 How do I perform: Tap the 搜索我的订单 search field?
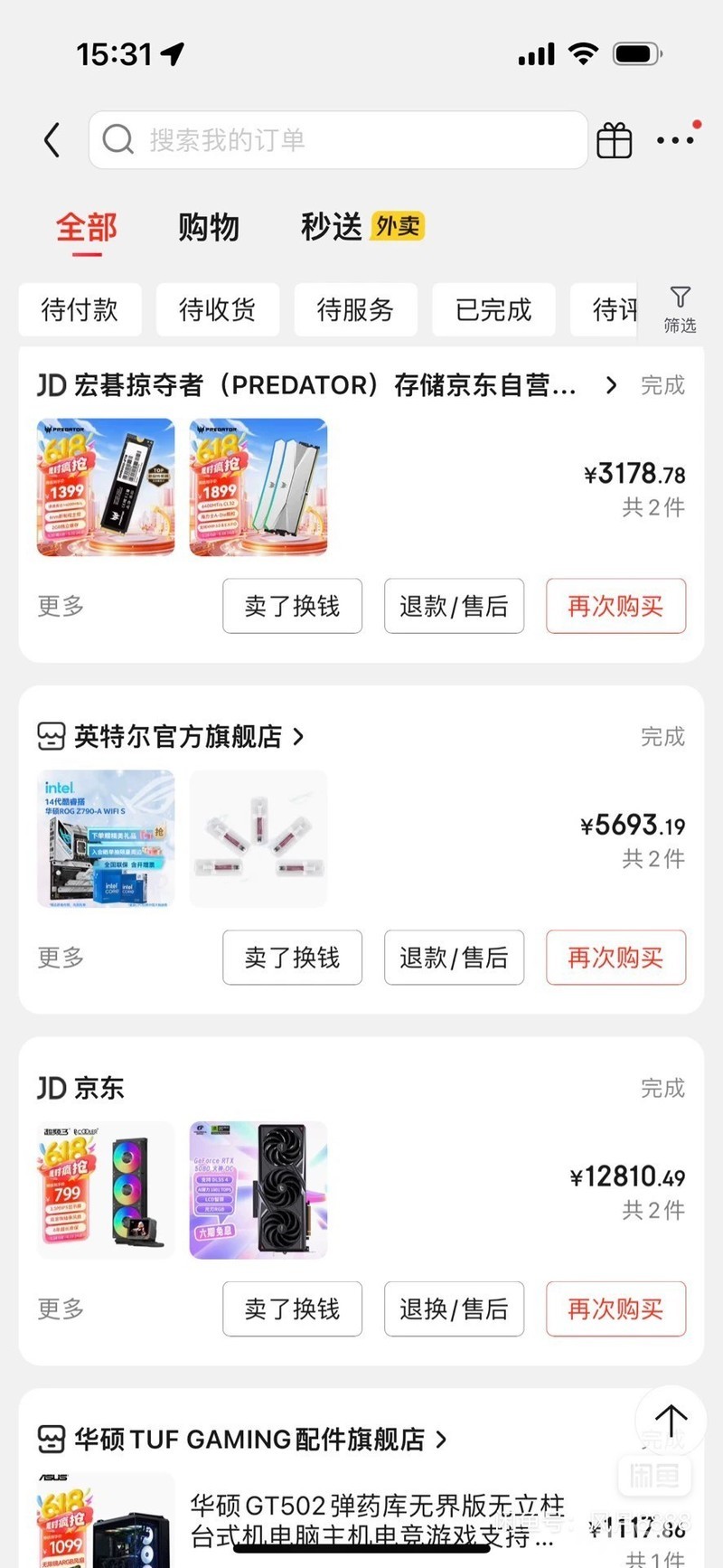(x=338, y=140)
